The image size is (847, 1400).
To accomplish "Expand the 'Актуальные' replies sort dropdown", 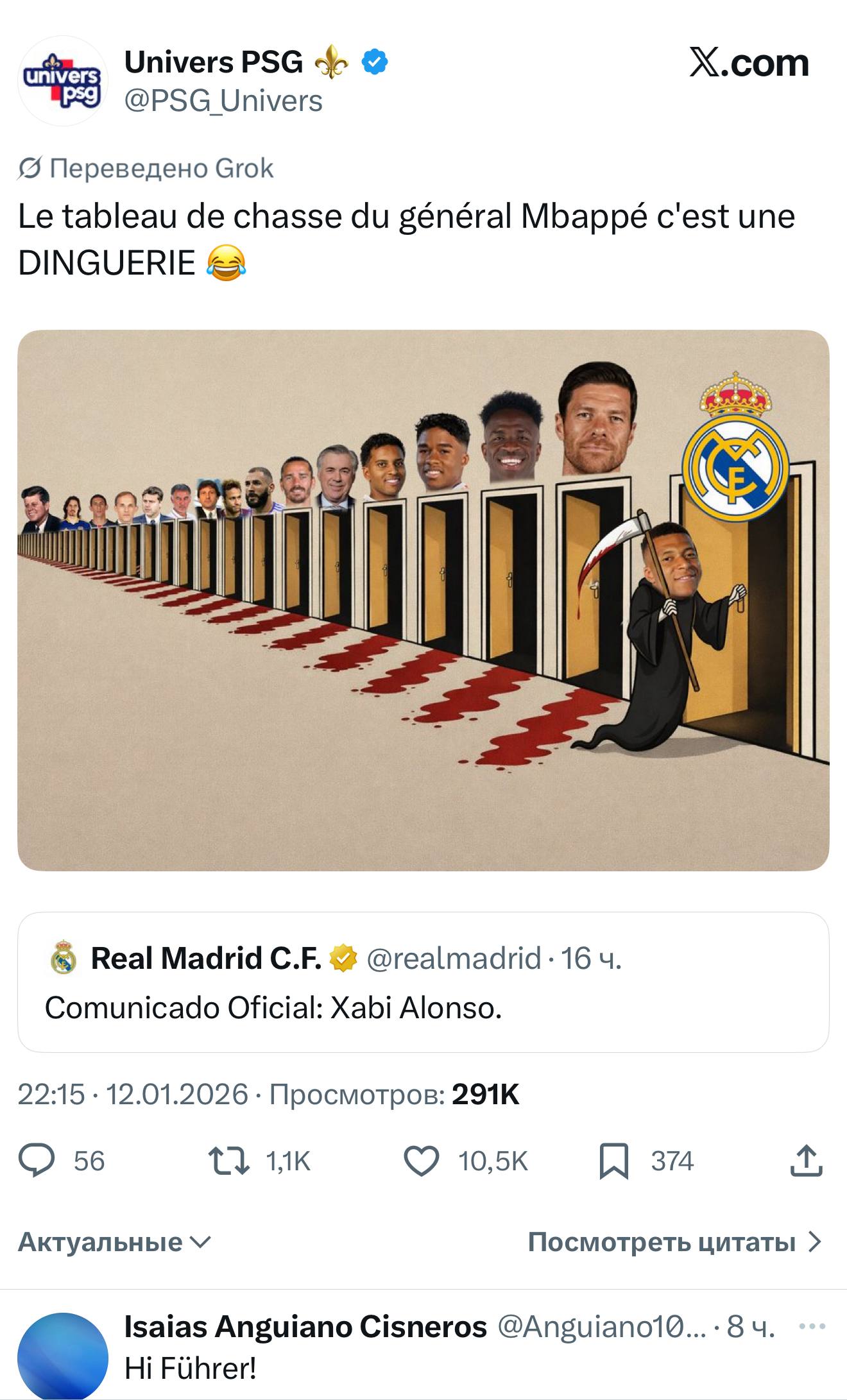I will (x=114, y=1243).
